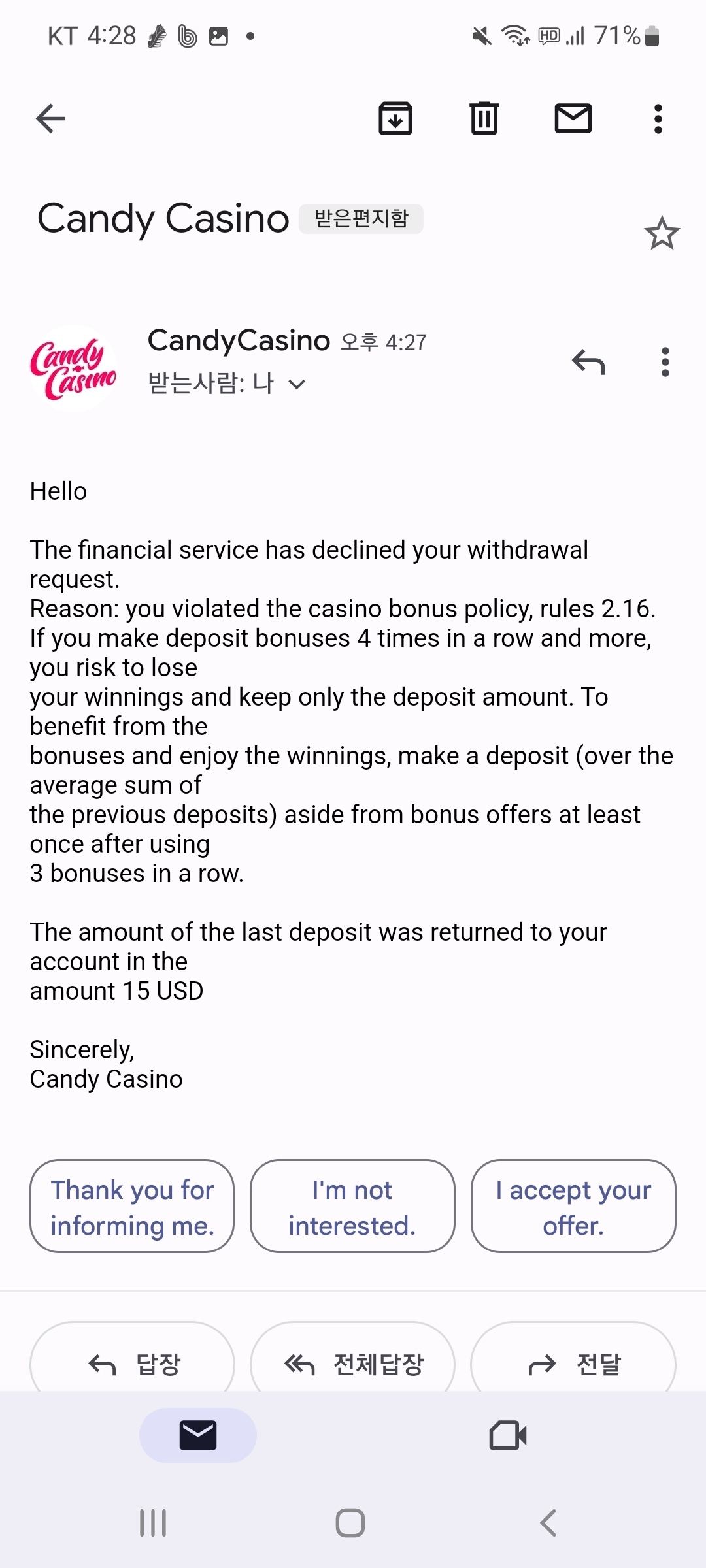Choose smart reply 'I accept your offer.'
The image size is (706, 1568).
tap(573, 1207)
